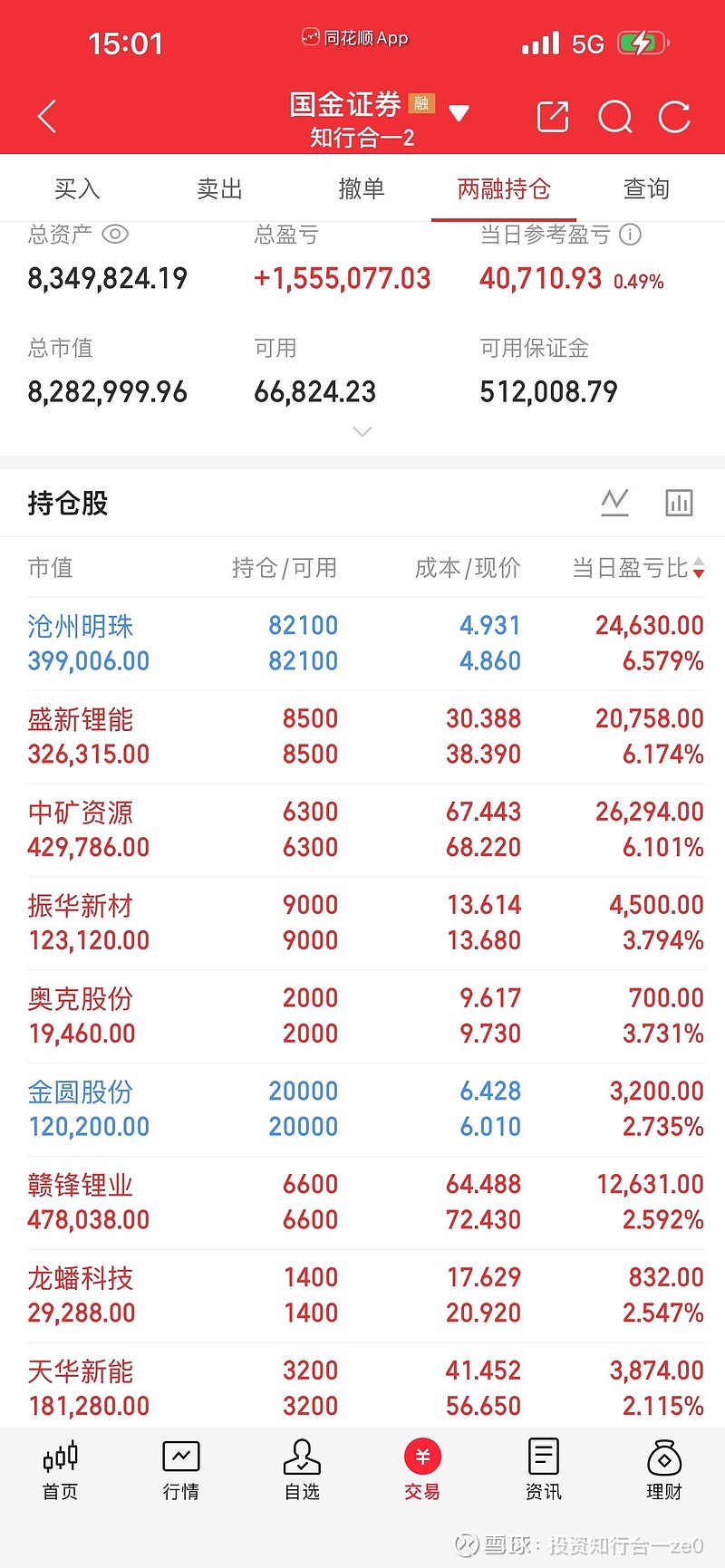Switch to the 卖出 tab
This screenshot has width=725, height=1568.
[219, 188]
